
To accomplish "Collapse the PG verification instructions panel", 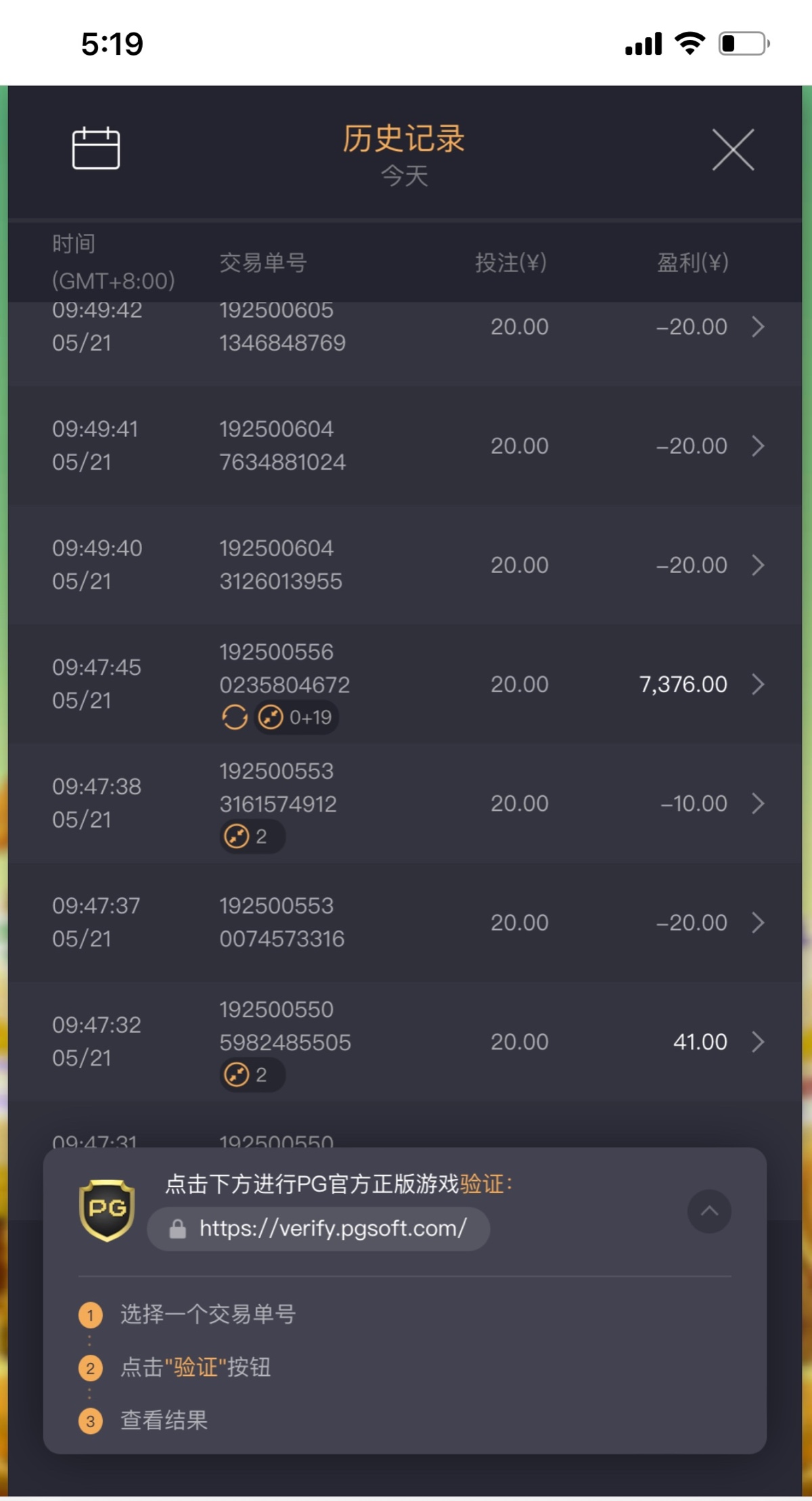I will [x=709, y=1211].
